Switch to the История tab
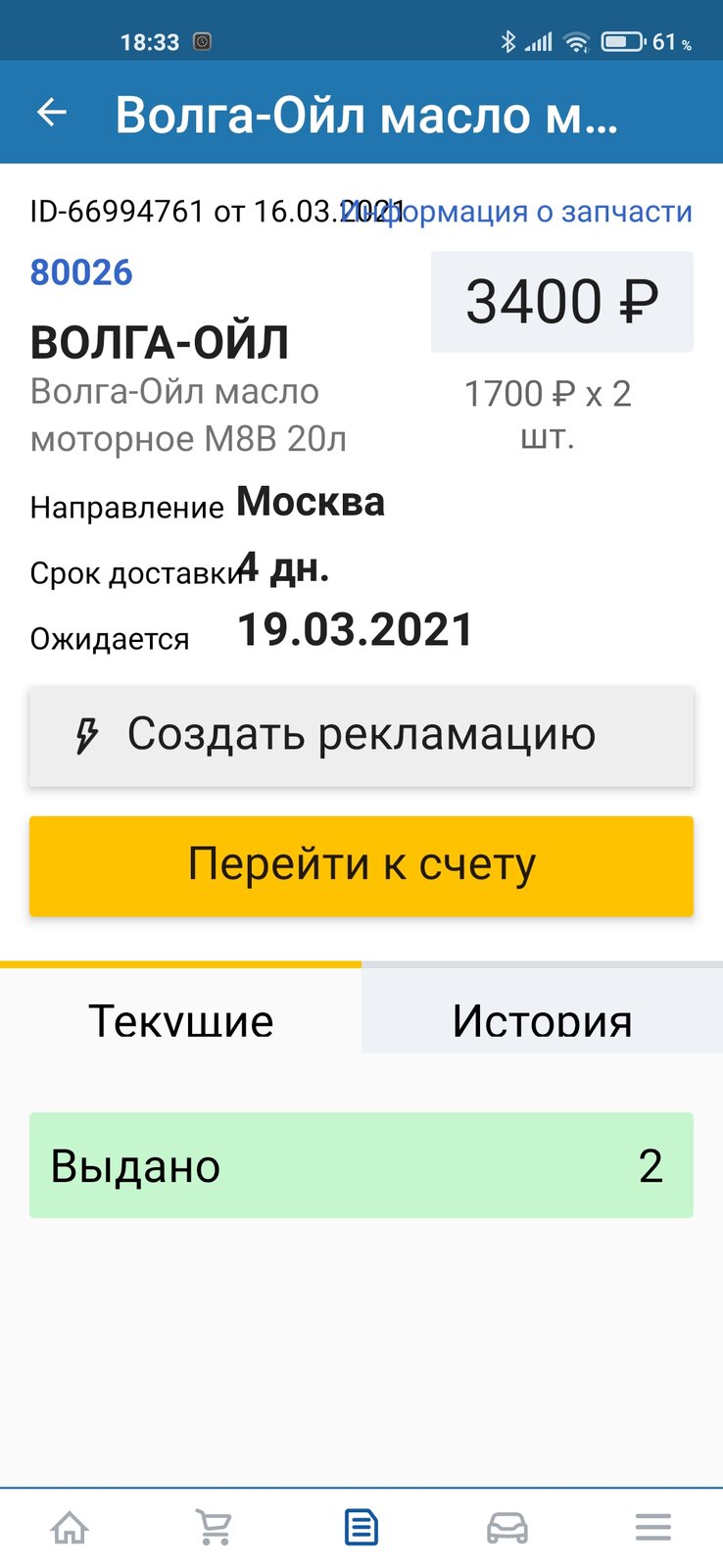This screenshot has height=1568, width=723. point(542,1009)
